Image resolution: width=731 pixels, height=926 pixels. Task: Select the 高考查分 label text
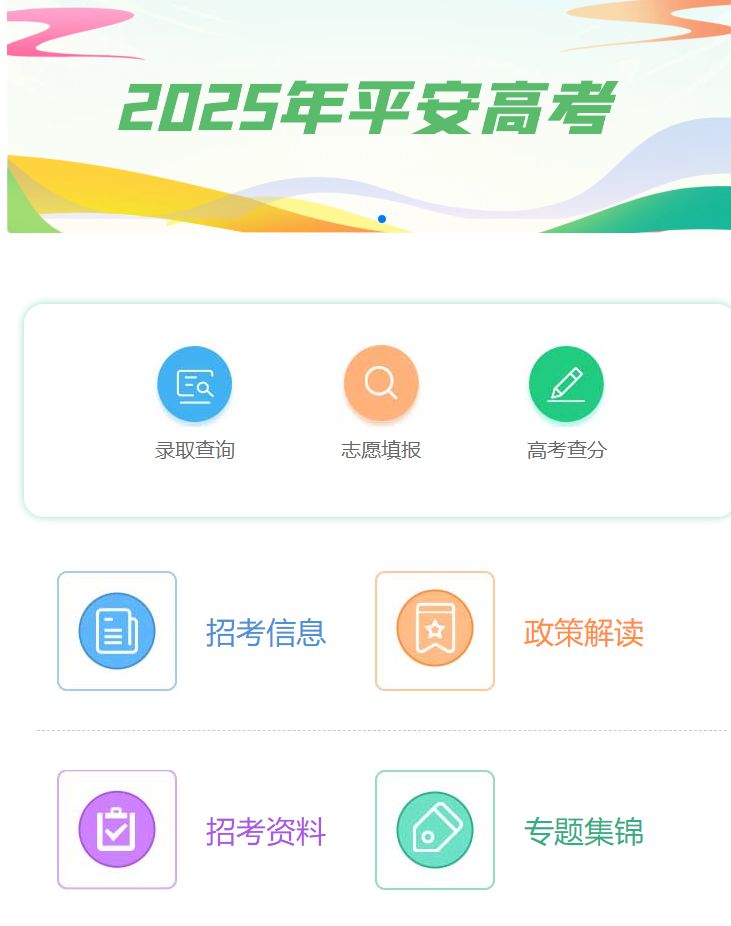pos(566,450)
